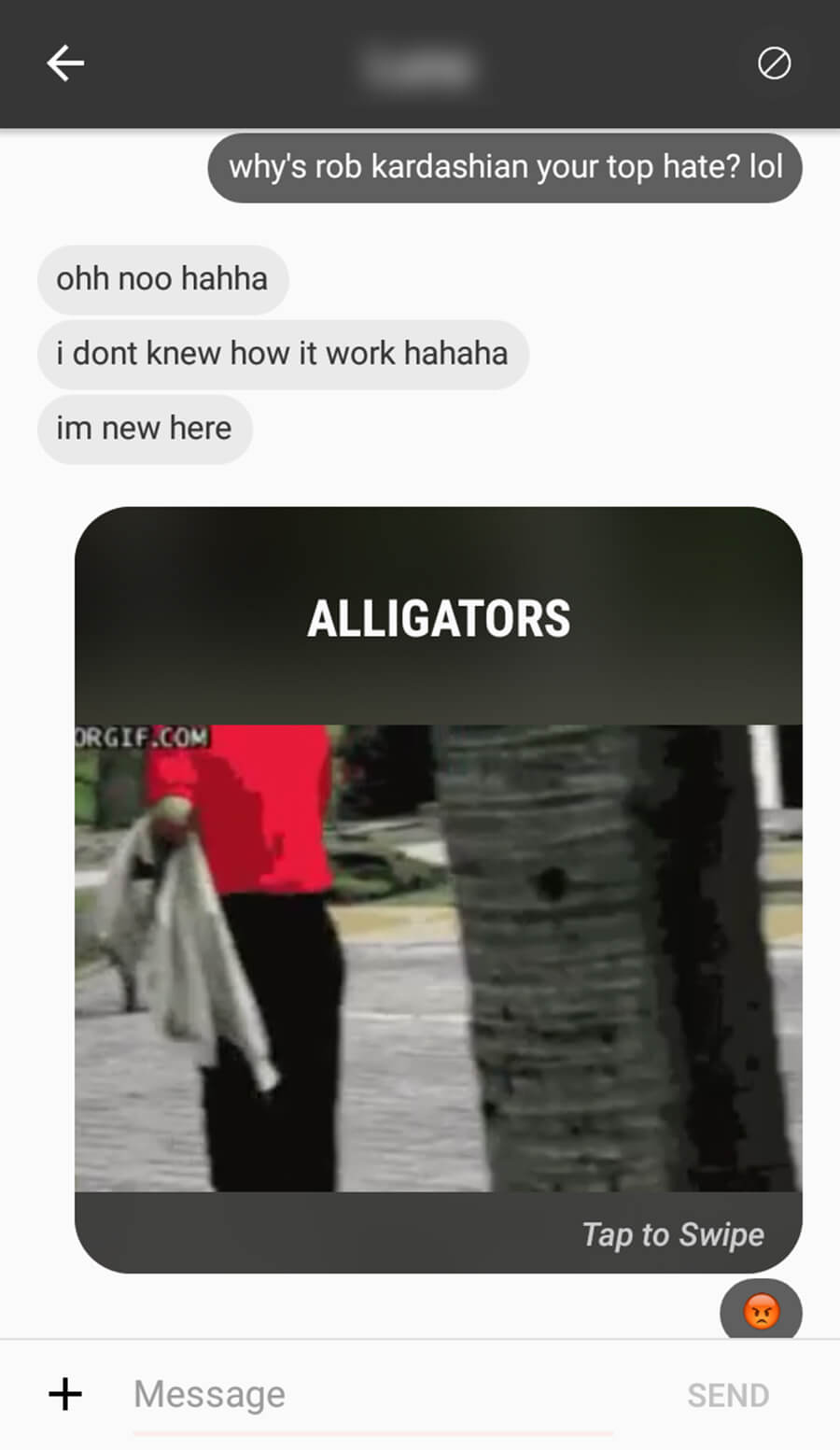
Task: Open the ALLIGATORS swipe card
Action: coord(438,889)
